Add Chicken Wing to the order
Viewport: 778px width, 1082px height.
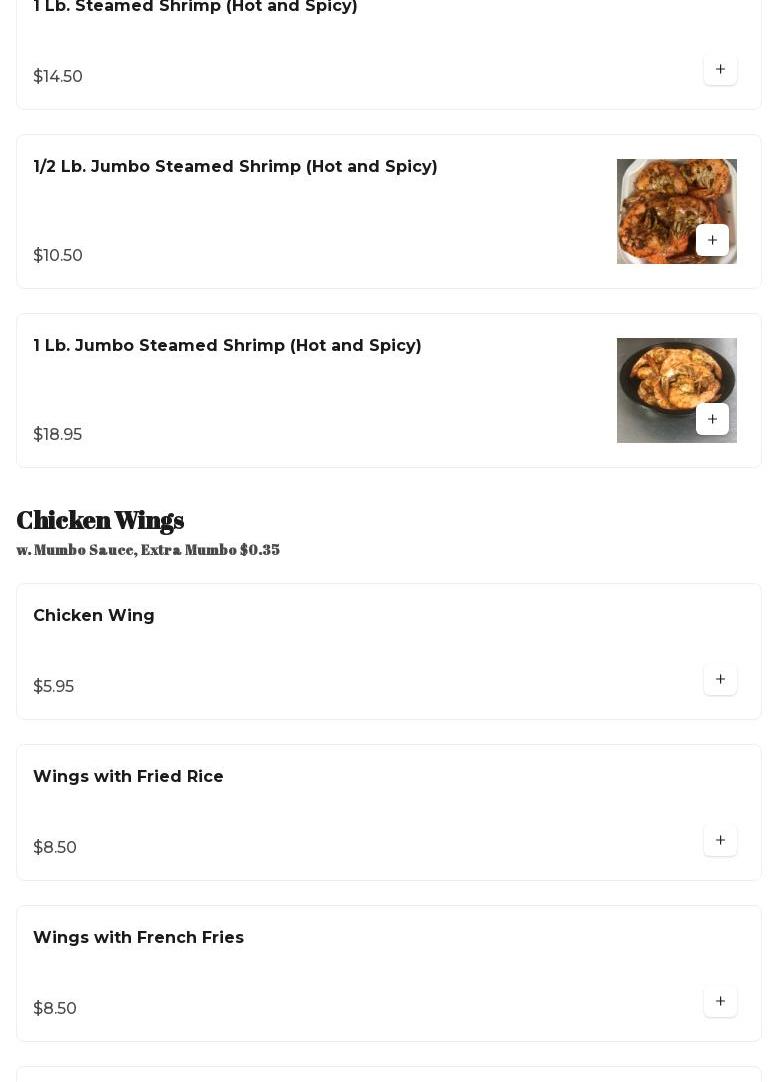tap(720, 679)
